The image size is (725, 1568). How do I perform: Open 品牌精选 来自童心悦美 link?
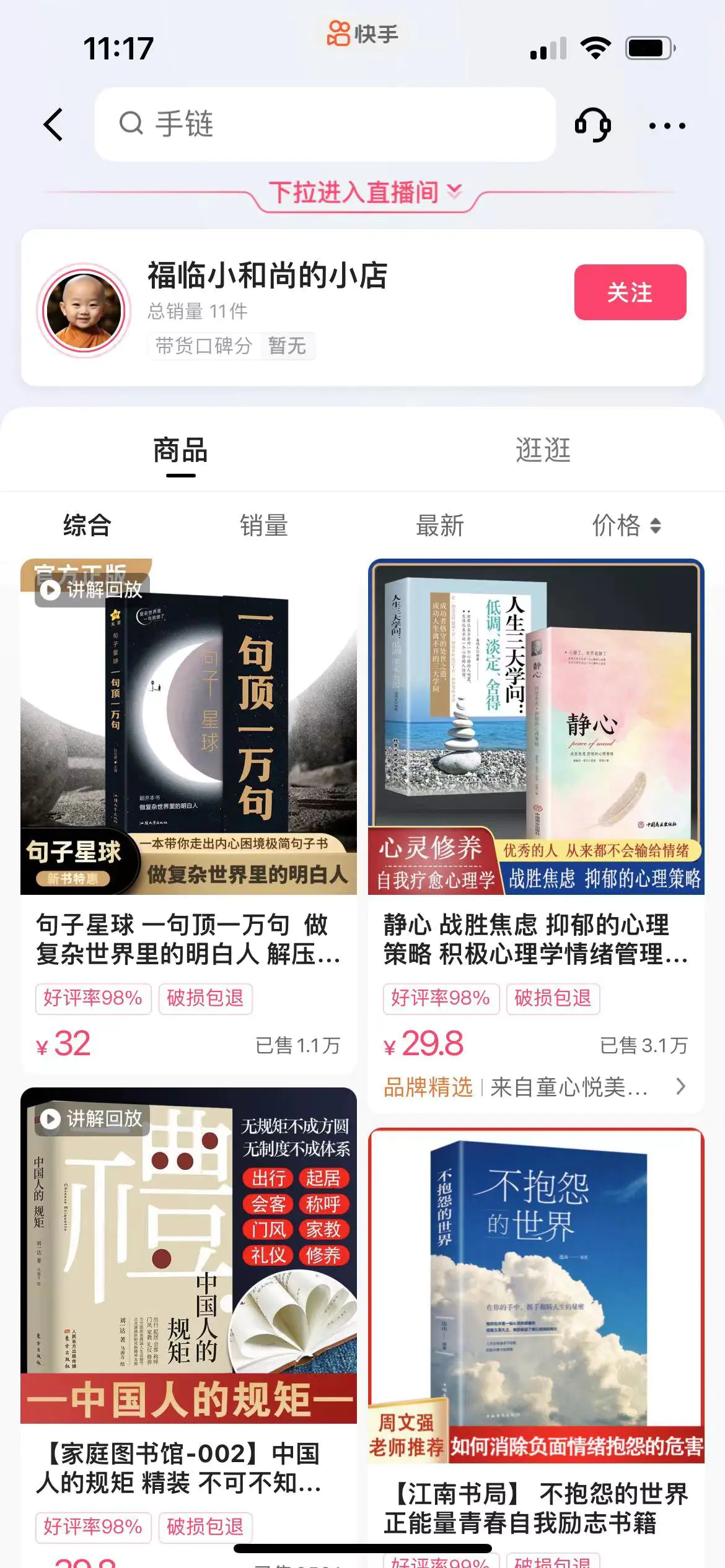(534, 1087)
